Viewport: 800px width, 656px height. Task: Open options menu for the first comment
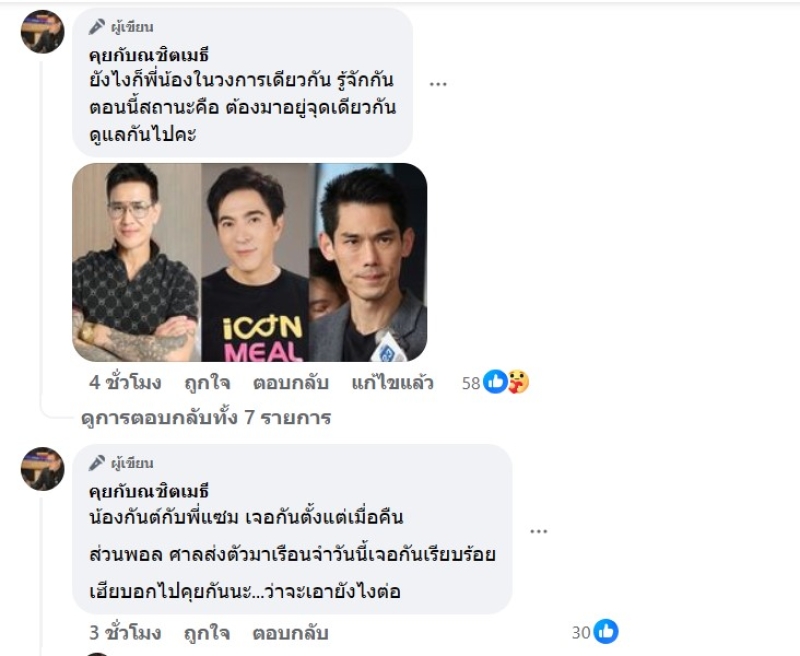pyautogui.click(x=438, y=82)
